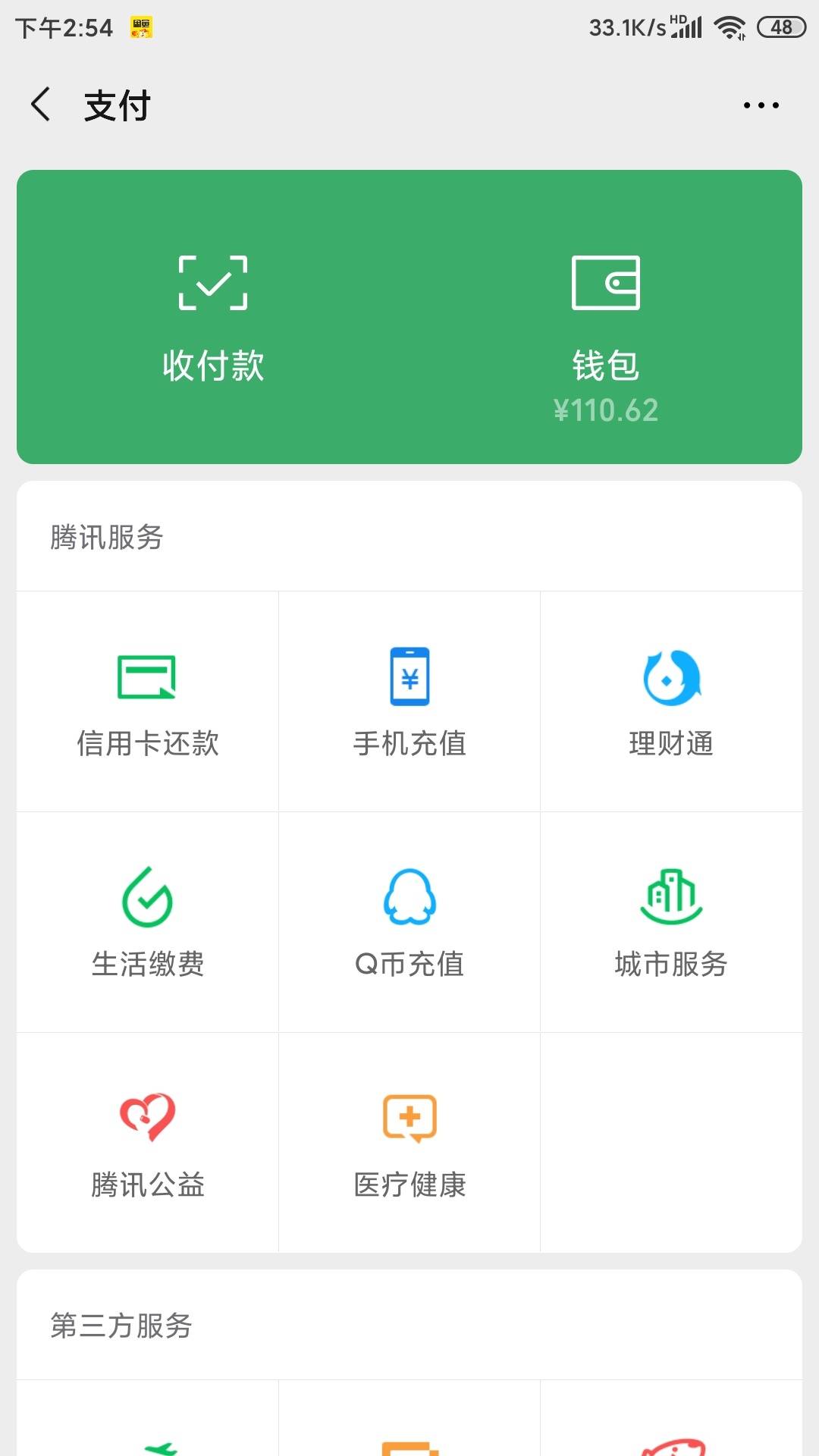This screenshot has height=1456, width=819.
Task: Select 信用卡还款 service
Action: [147, 701]
